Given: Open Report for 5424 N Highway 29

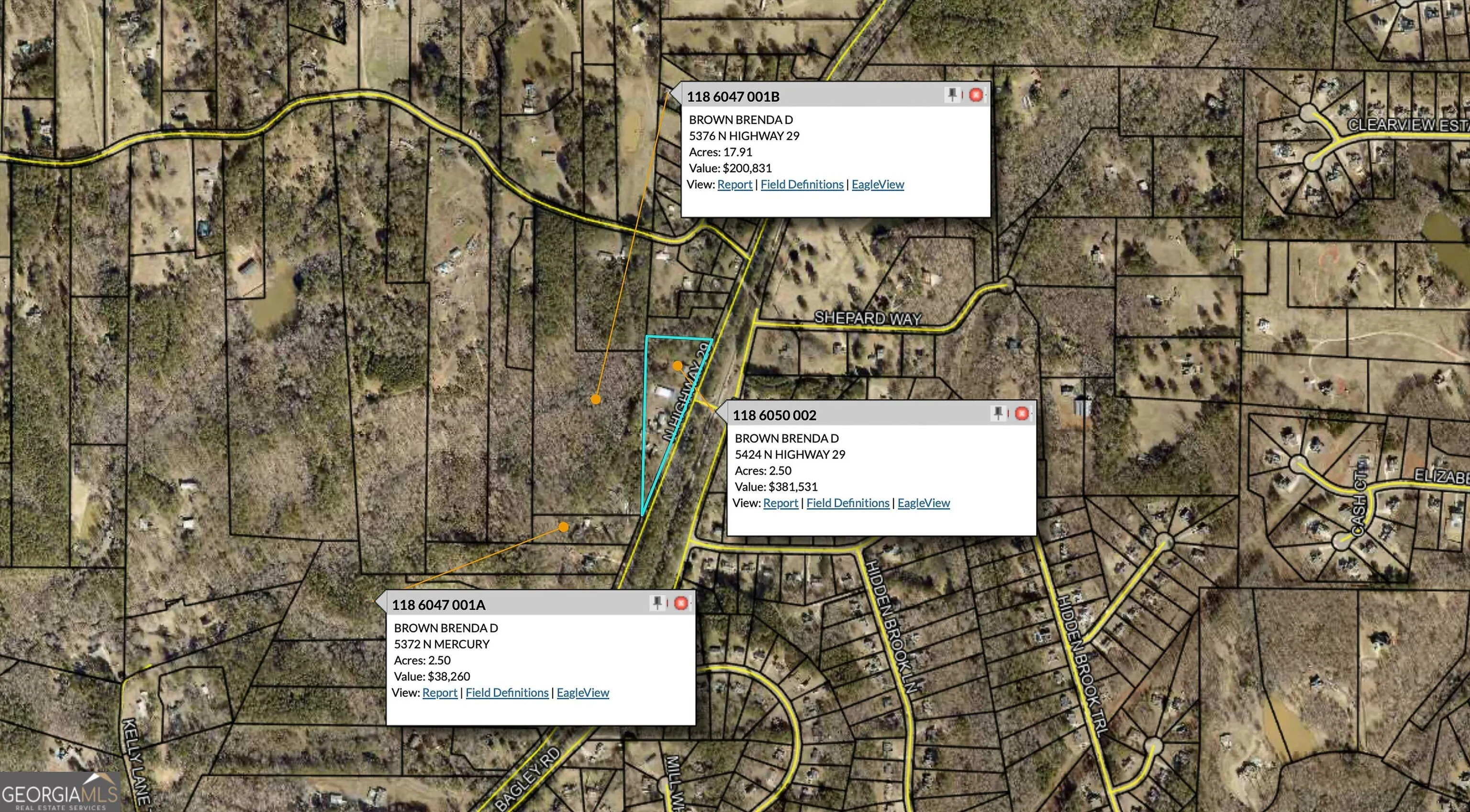Looking at the screenshot, I should pyautogui.click(x=780, y=503).
